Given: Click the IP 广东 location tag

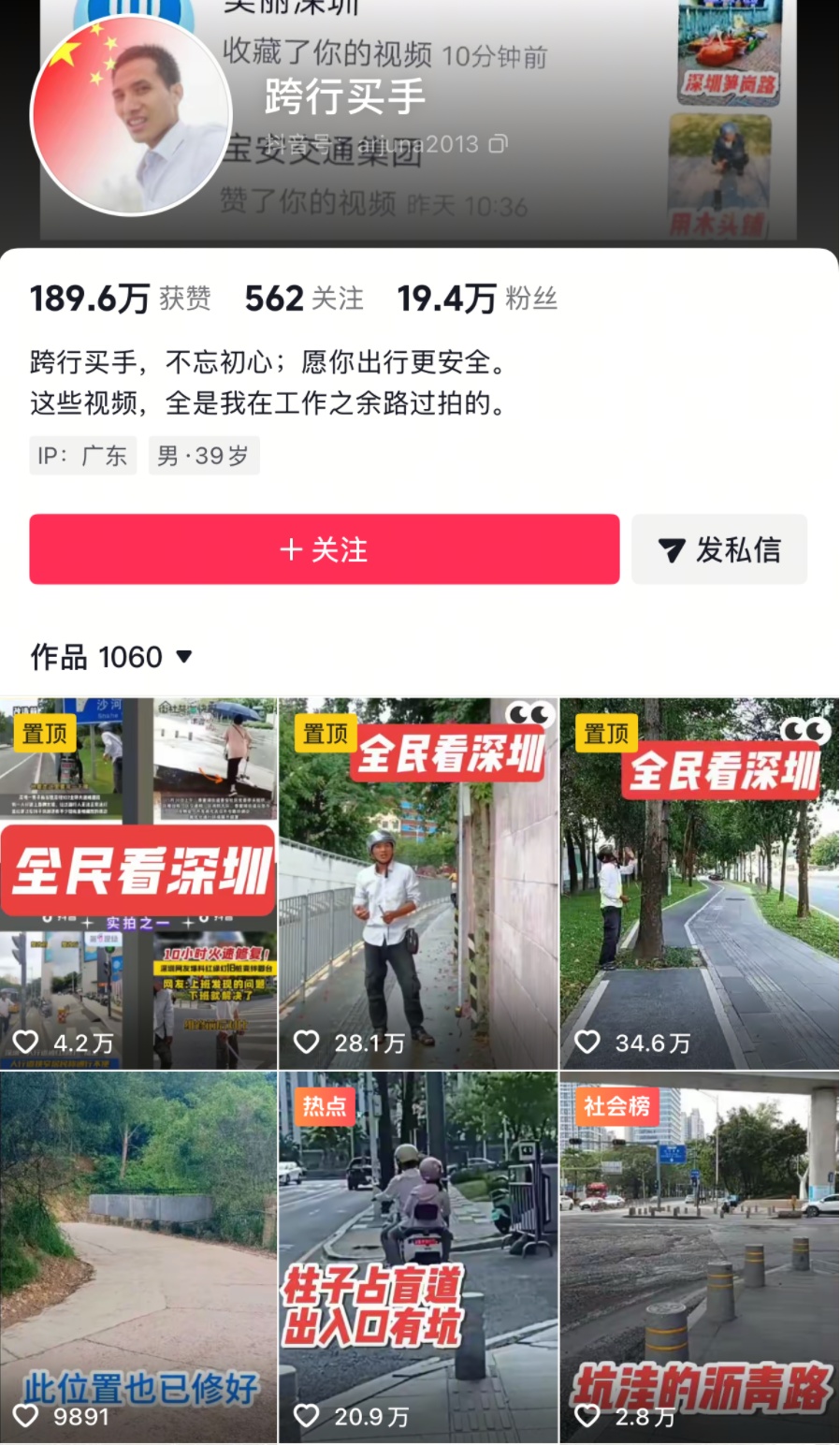Looking at the screenshot, I should tap(82, 456).
